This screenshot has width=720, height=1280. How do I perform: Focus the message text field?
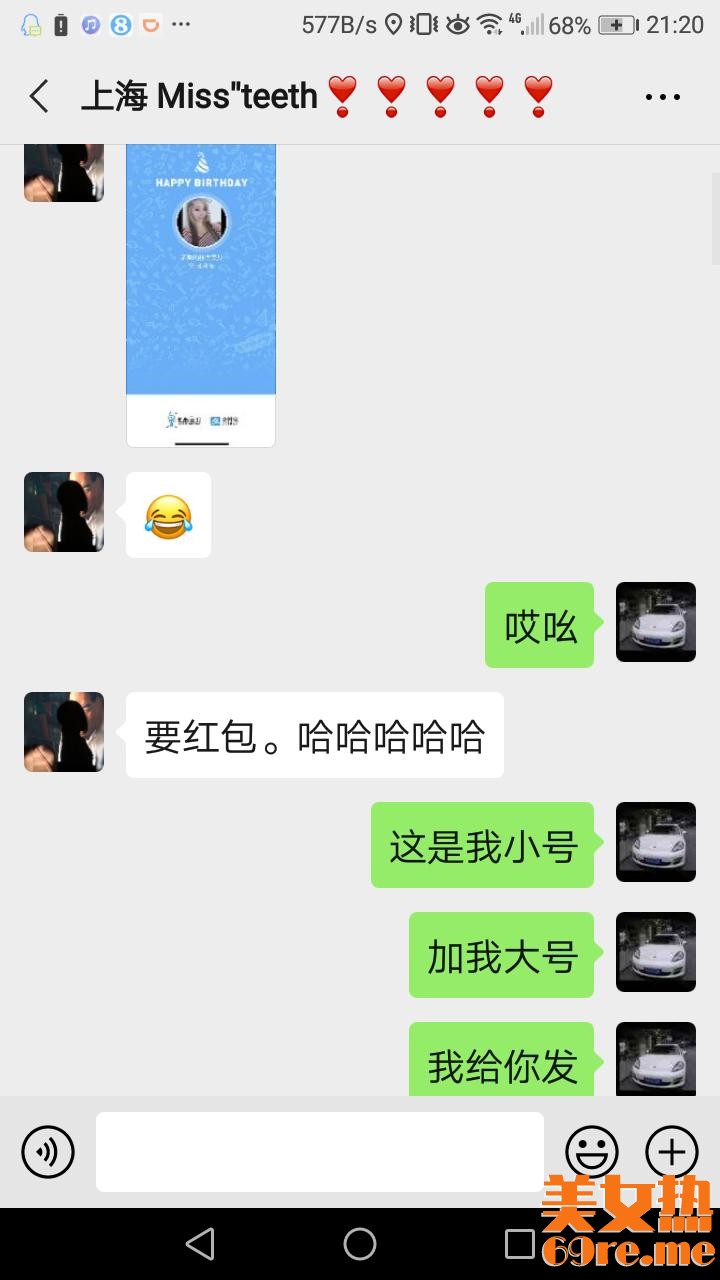[x=320, y=1152]
